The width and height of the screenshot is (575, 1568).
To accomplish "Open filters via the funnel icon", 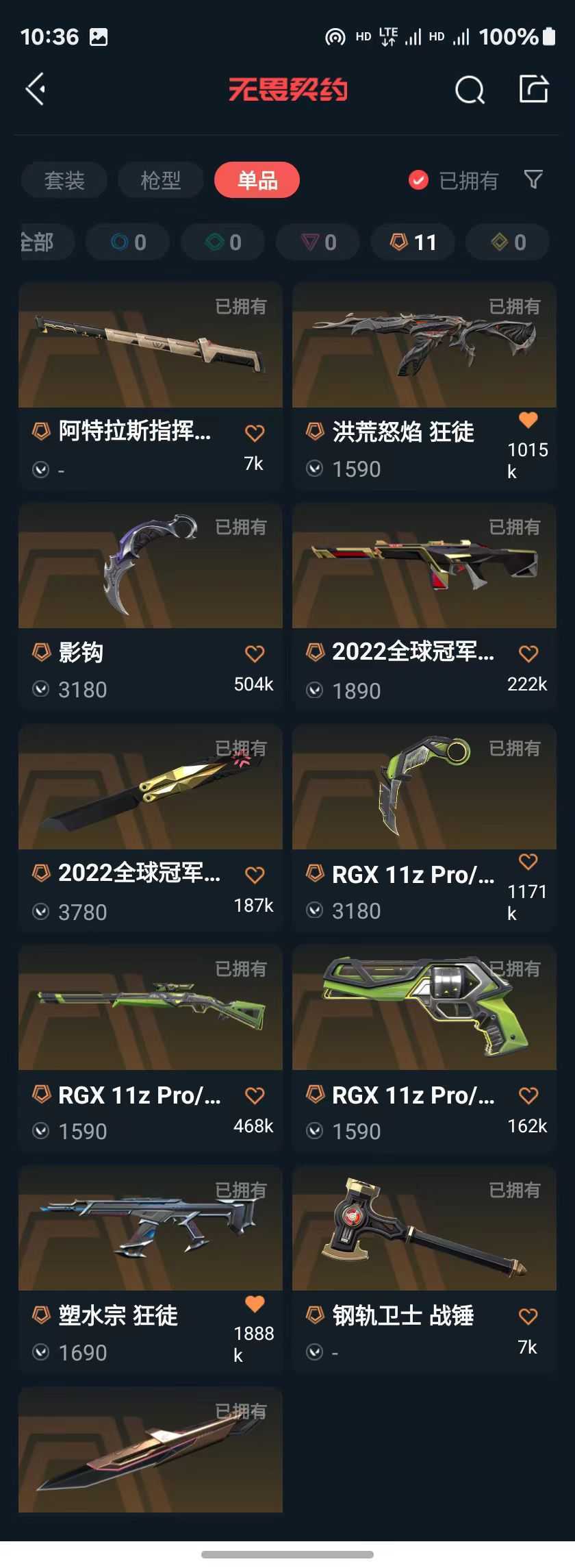I will (533, 179).
